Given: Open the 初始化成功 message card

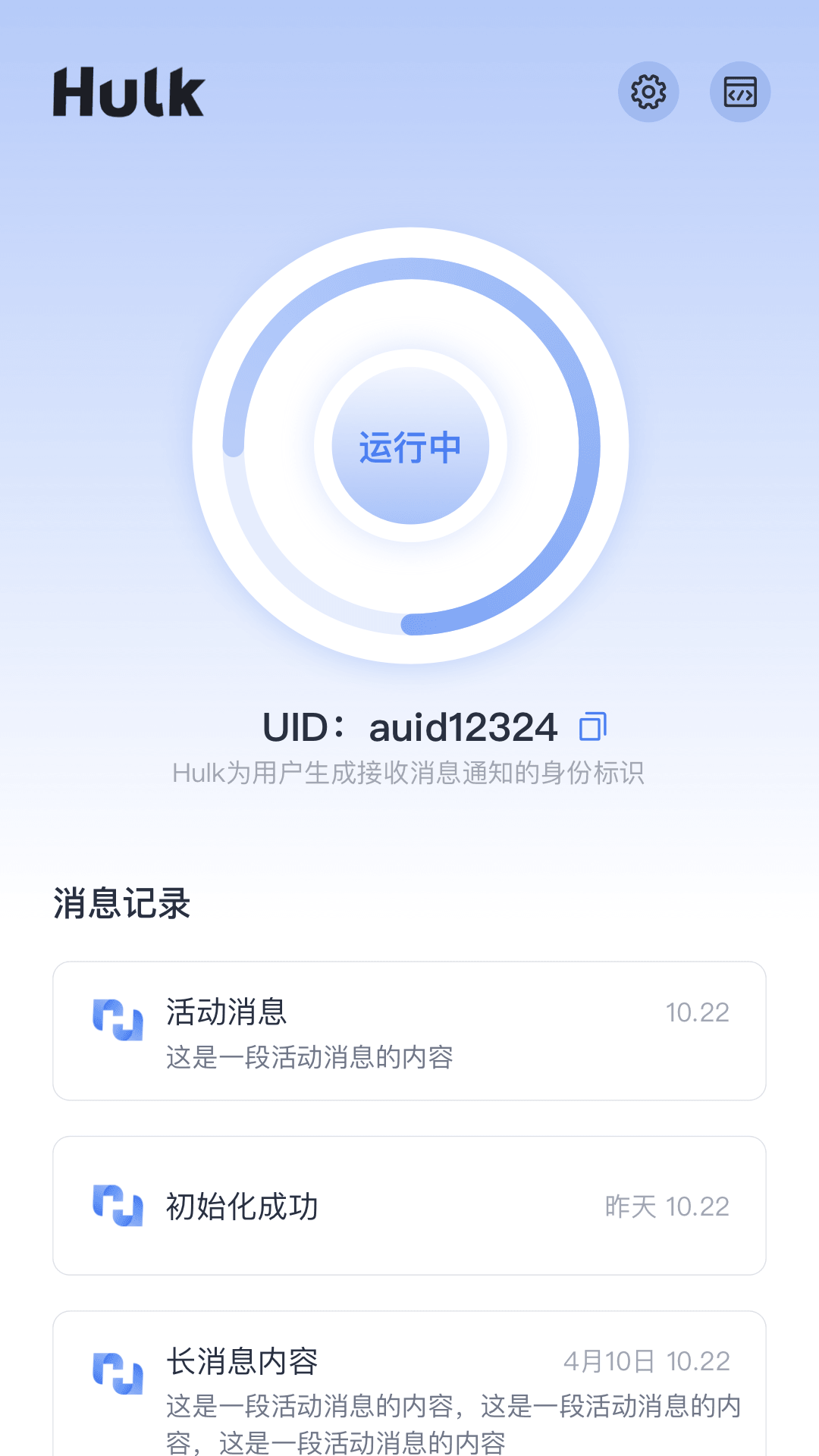Looking at the screenshot, I should click(x=409, y=1205).
